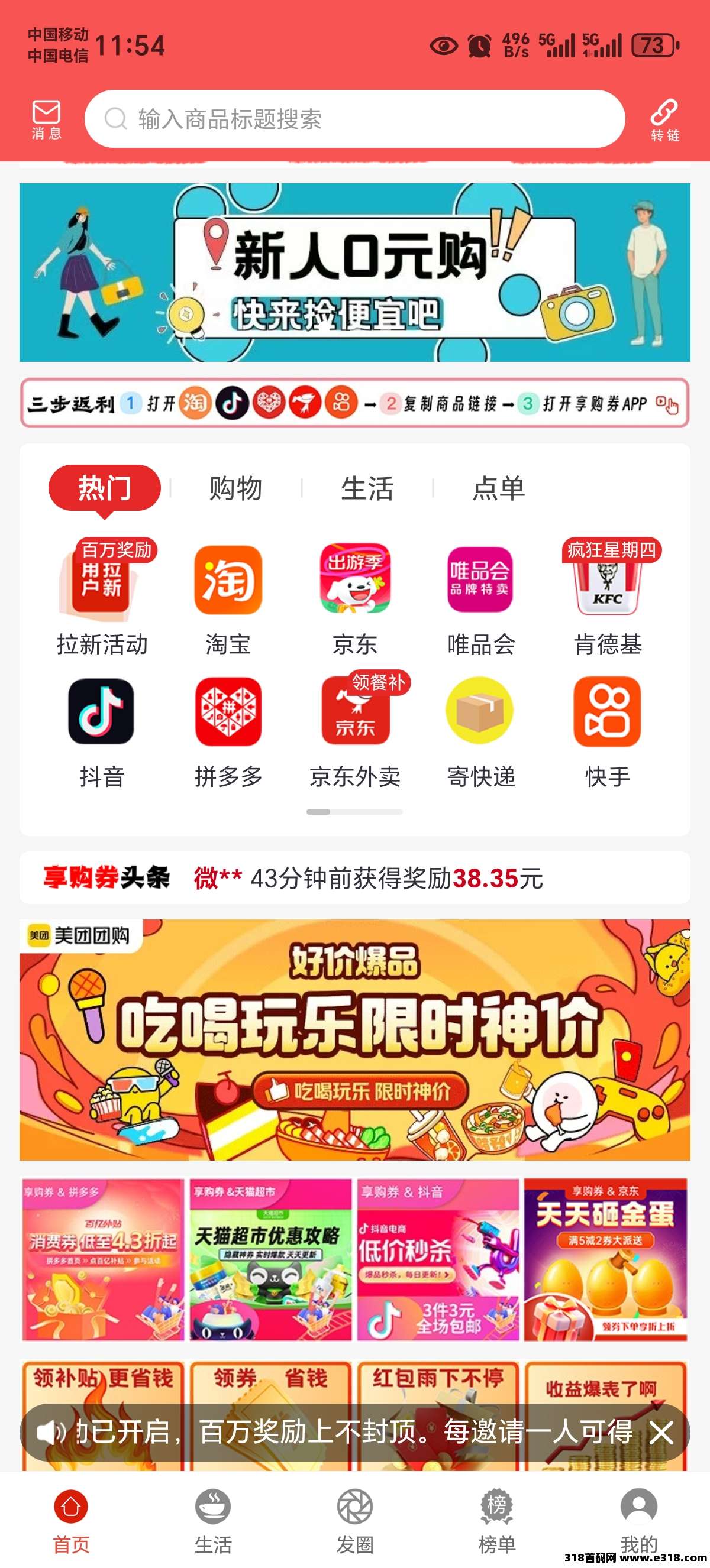This screenshot has width=710, height=1568.
Task: Launch the 京东 shortcut
Action: pyautogui.click(x=354, y=597)
